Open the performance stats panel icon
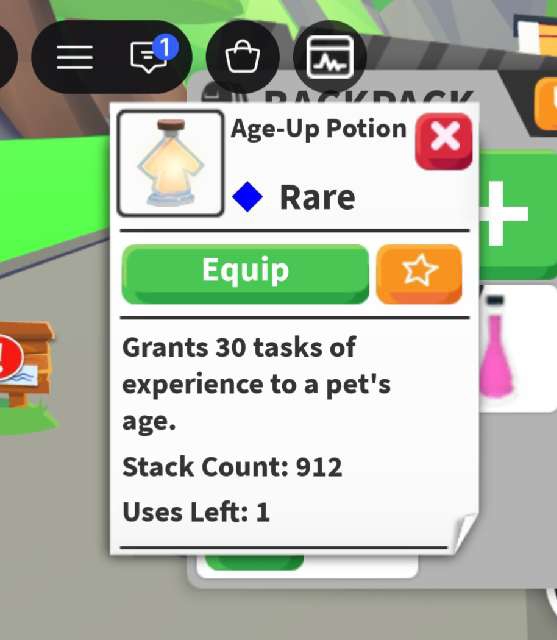 point(330,57)
